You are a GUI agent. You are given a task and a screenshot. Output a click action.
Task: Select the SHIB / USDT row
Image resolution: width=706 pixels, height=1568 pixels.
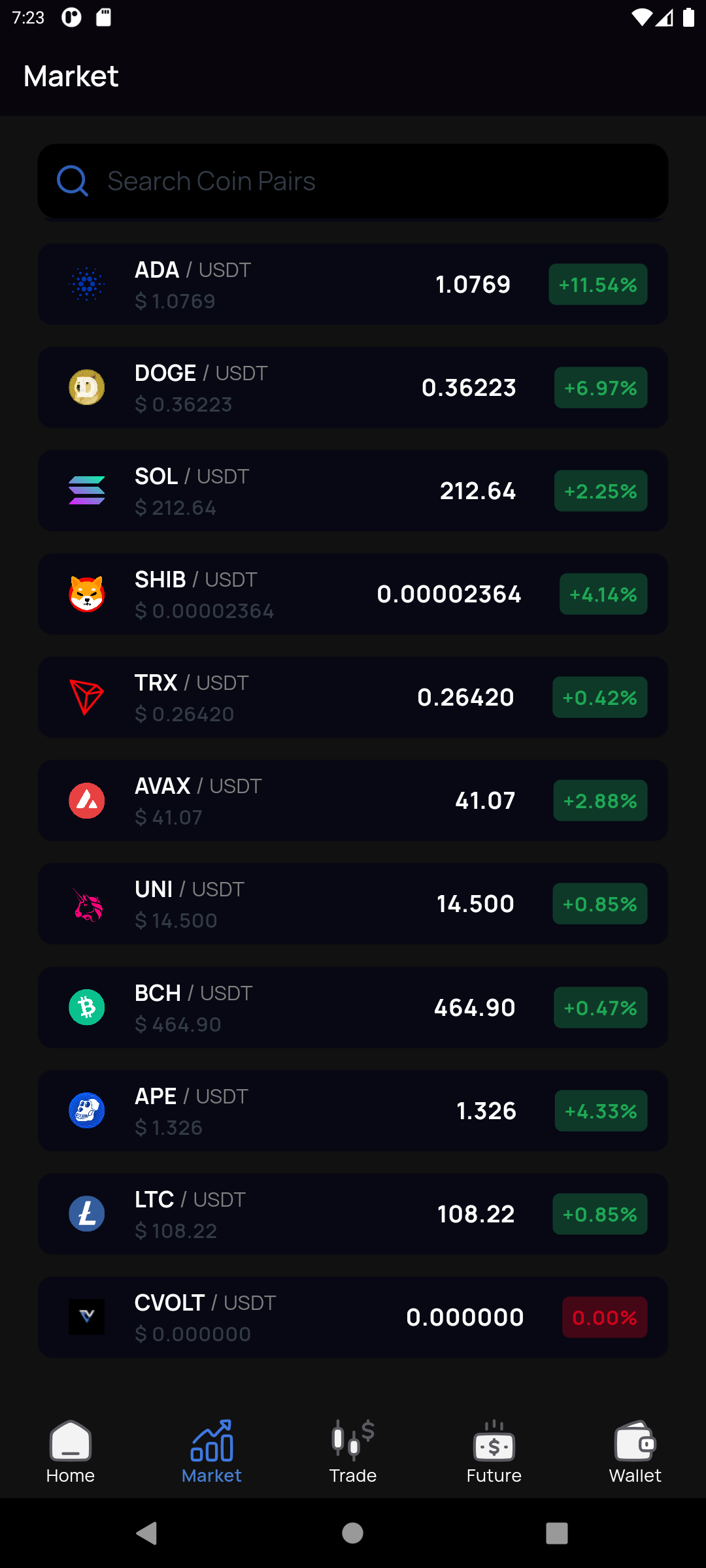tap(353, 595)
